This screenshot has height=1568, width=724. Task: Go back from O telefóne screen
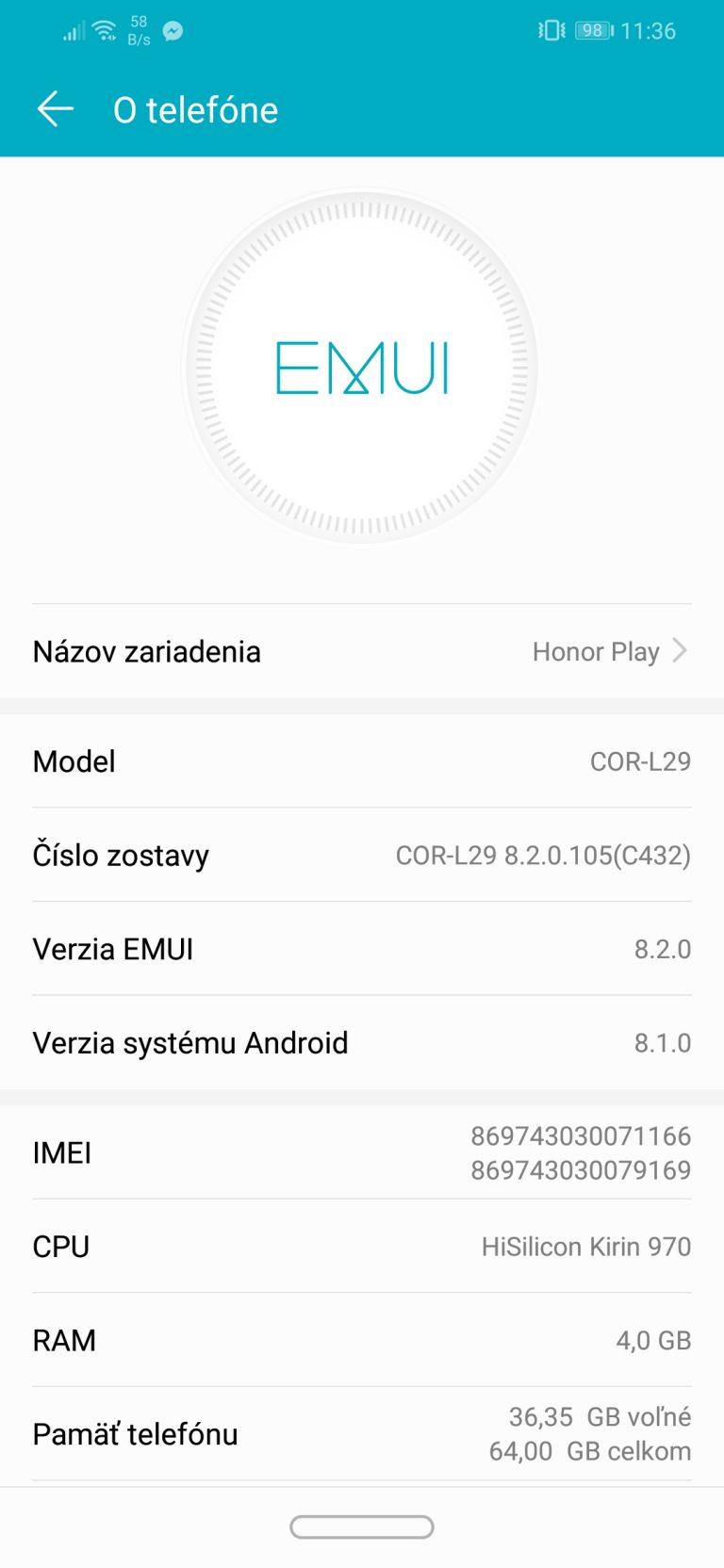(55, 109)
